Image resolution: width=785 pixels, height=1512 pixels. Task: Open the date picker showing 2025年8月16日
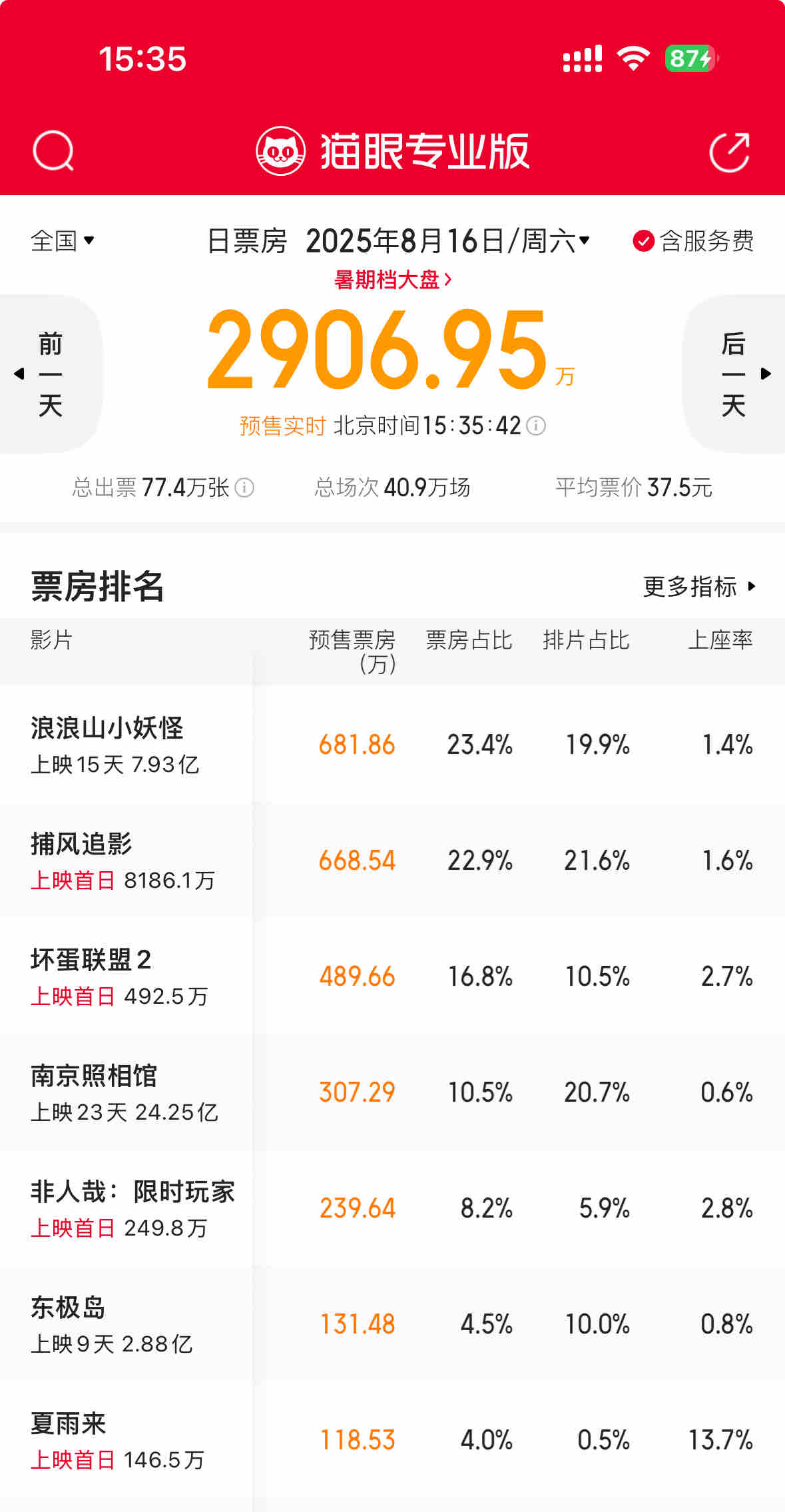click(447, 240)
